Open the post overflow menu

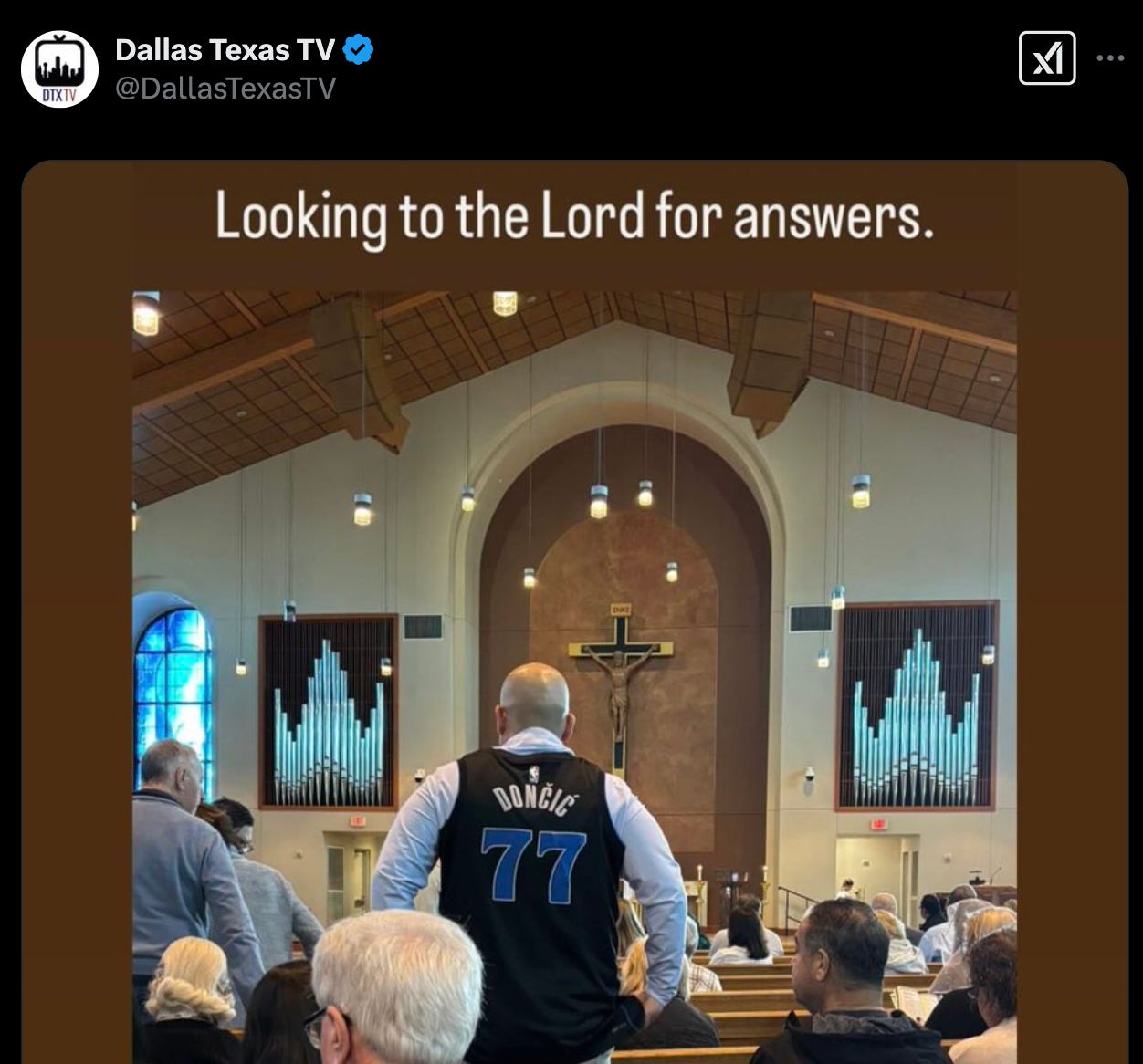click(x=1110, y=58)
